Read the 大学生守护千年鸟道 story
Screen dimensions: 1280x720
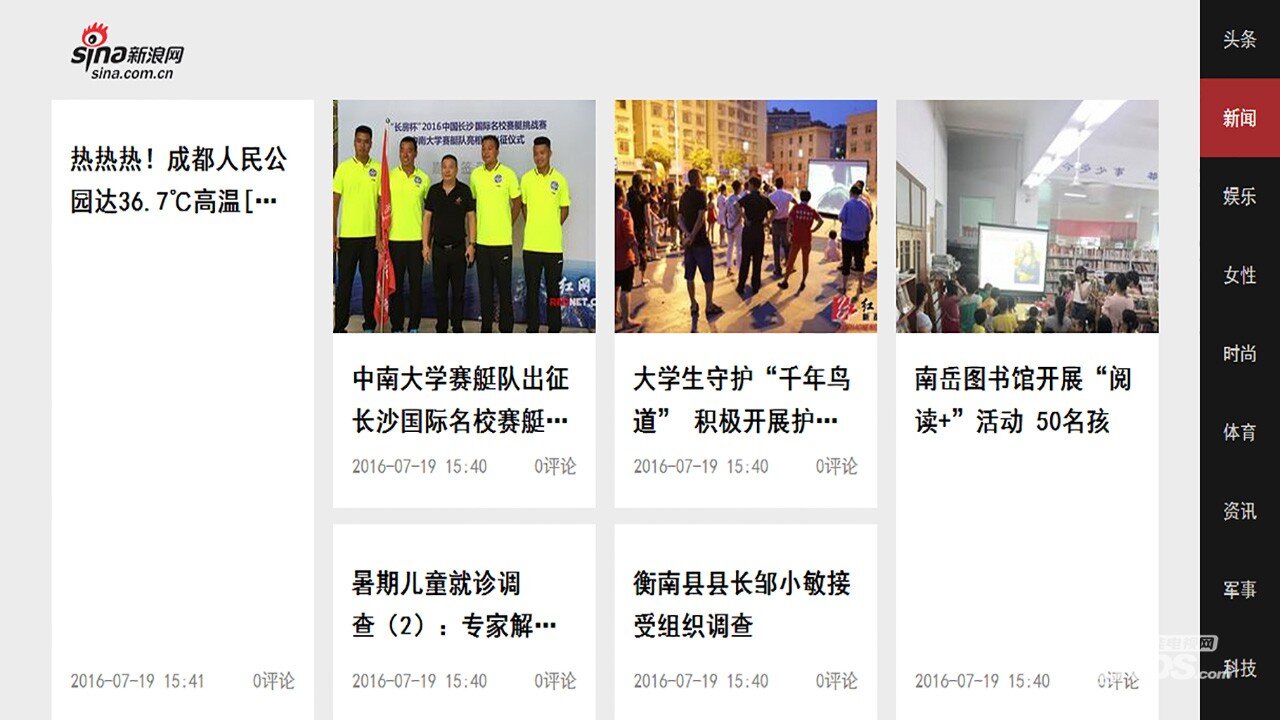(745, 400)
